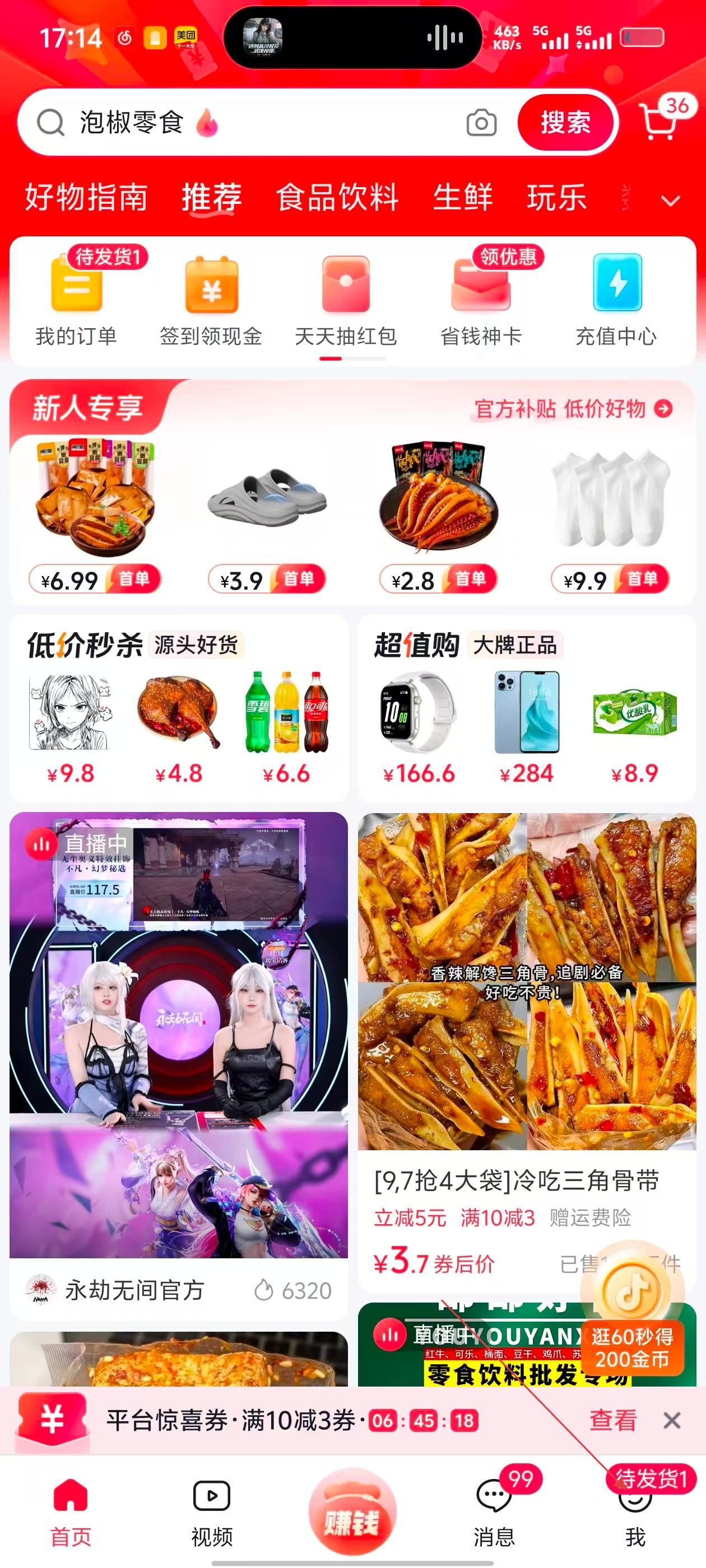Tap 查看 on the 平台惊喜券 banner

click(x=612, y=1421)
